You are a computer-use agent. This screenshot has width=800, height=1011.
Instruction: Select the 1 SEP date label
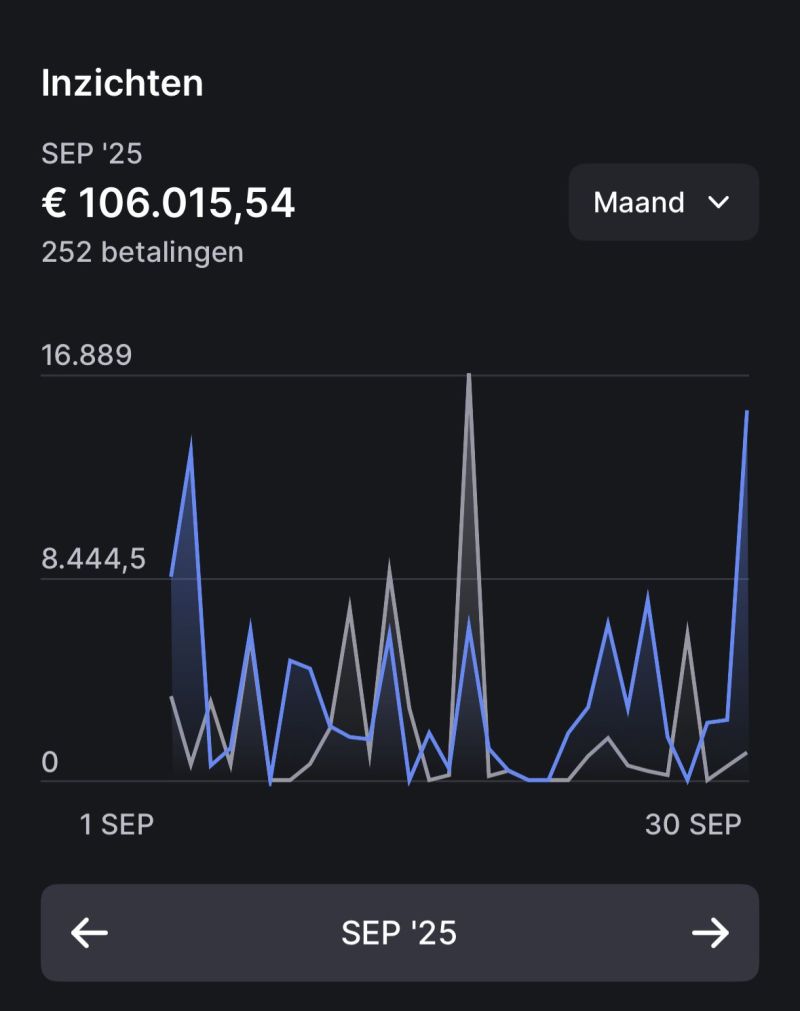tap(117, 824)
